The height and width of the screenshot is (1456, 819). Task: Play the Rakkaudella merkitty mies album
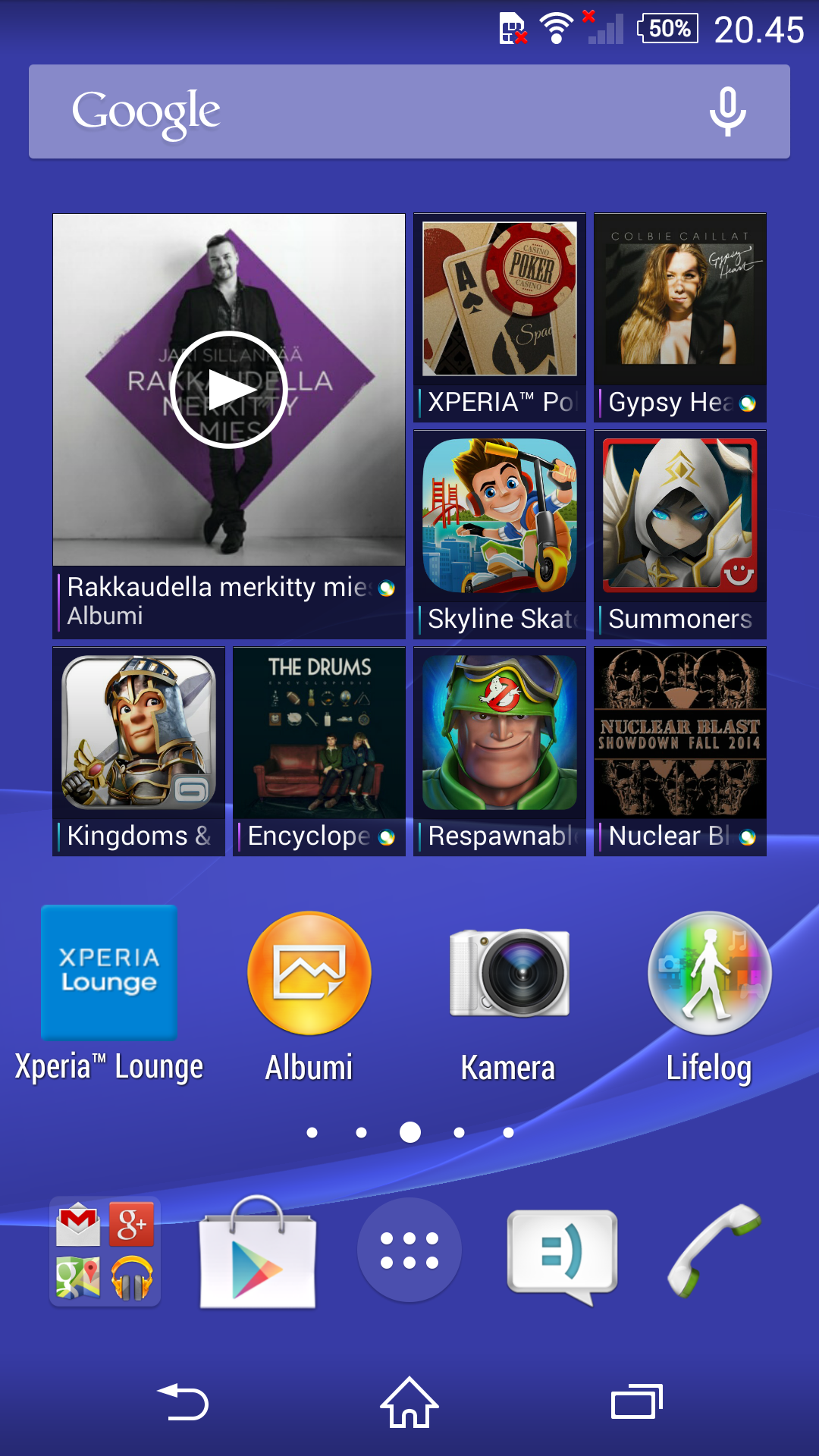[229, 389]
